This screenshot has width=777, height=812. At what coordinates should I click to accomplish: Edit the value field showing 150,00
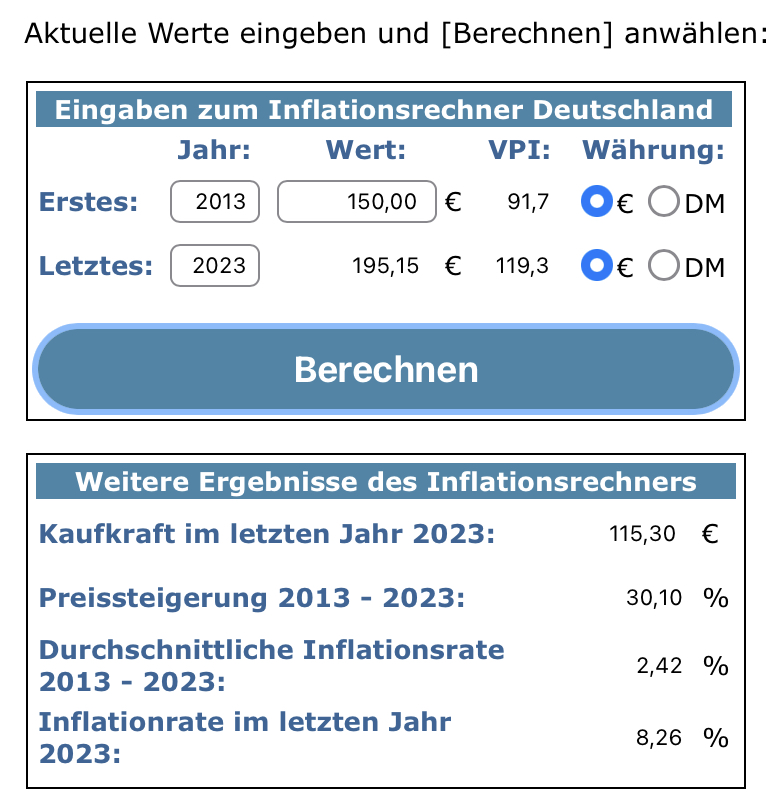[x=357, y=202]
